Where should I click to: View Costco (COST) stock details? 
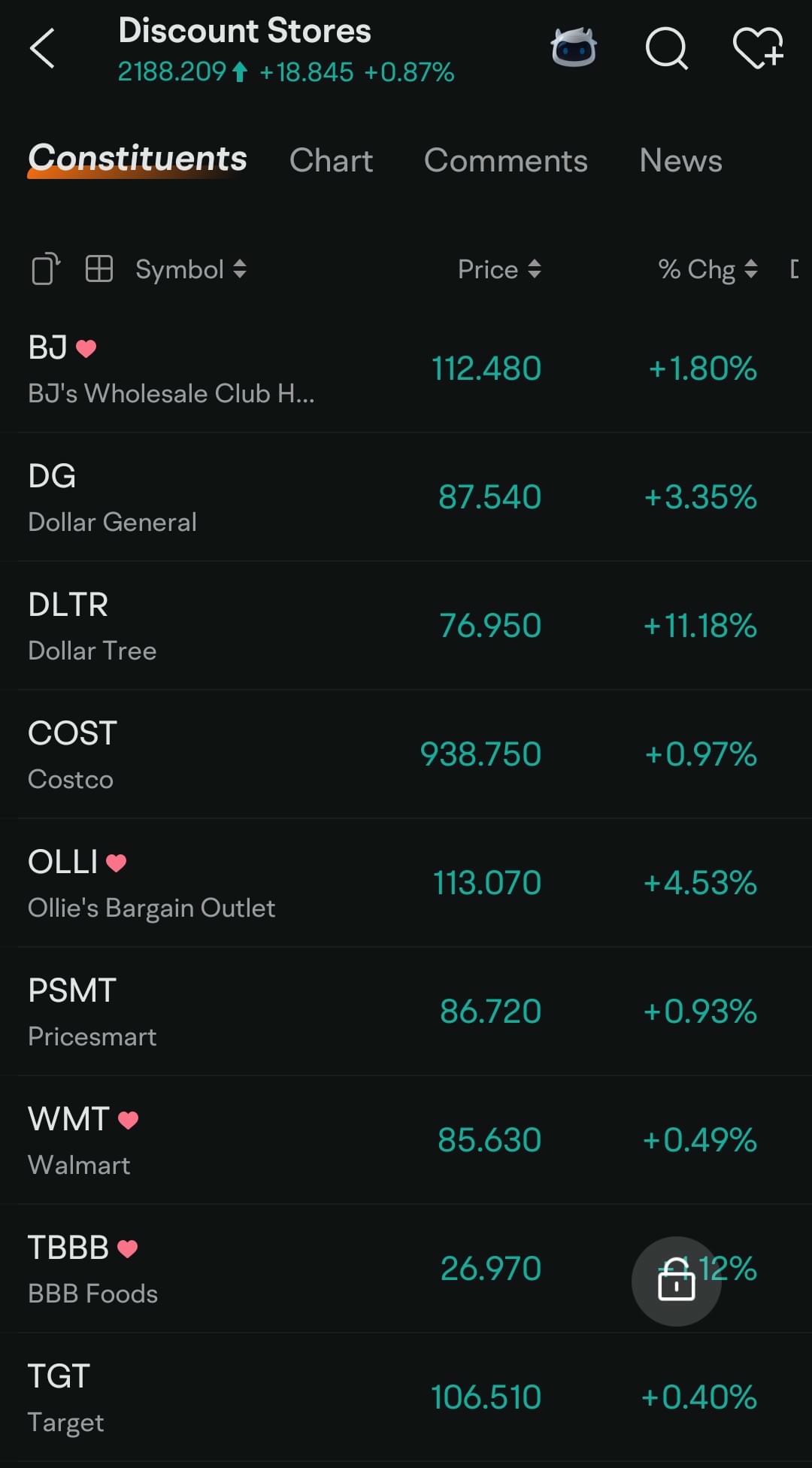point(406,754)
